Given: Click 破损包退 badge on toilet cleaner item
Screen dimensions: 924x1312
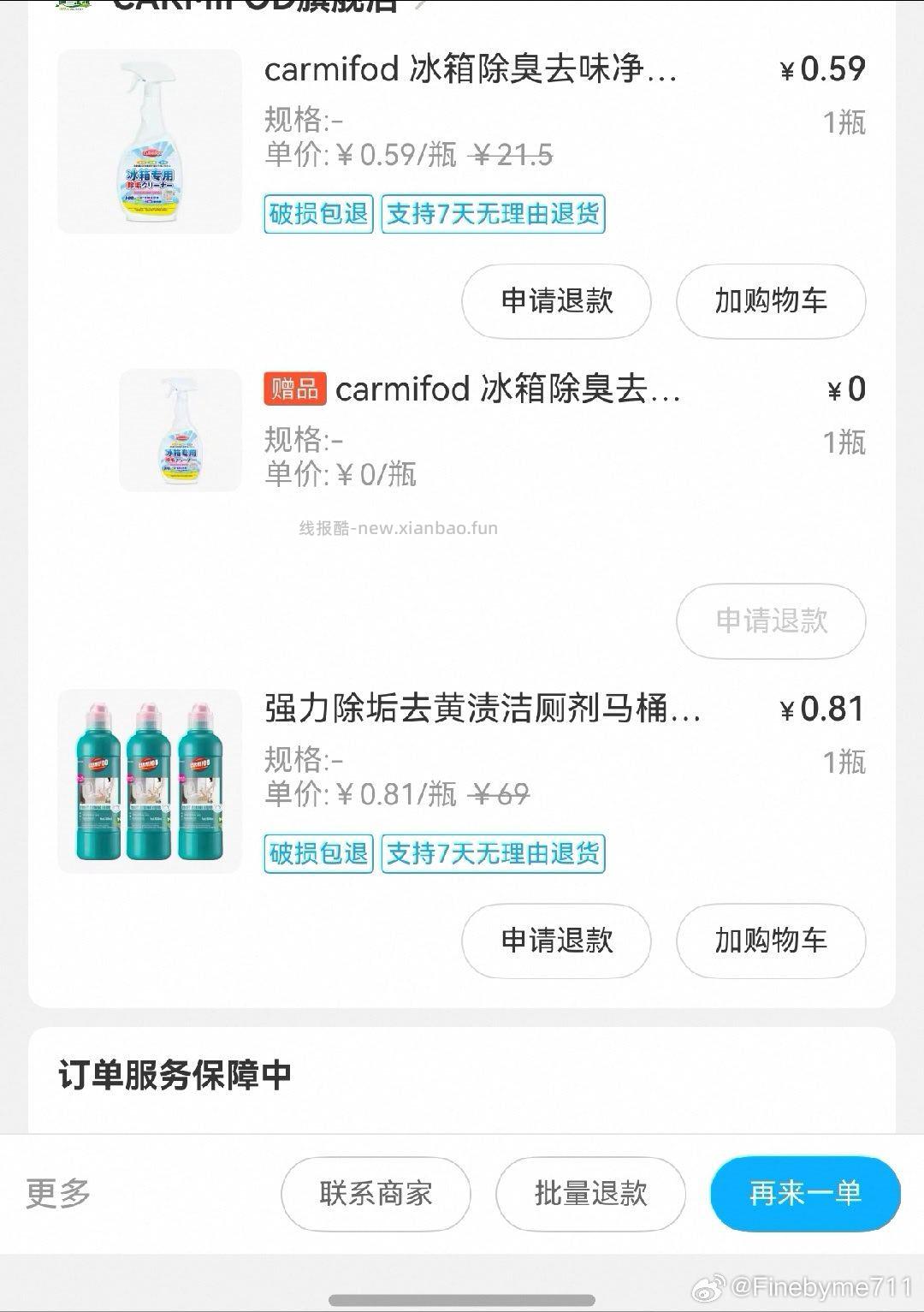Looking at the screenshot, I should click(x=317, y=853).
